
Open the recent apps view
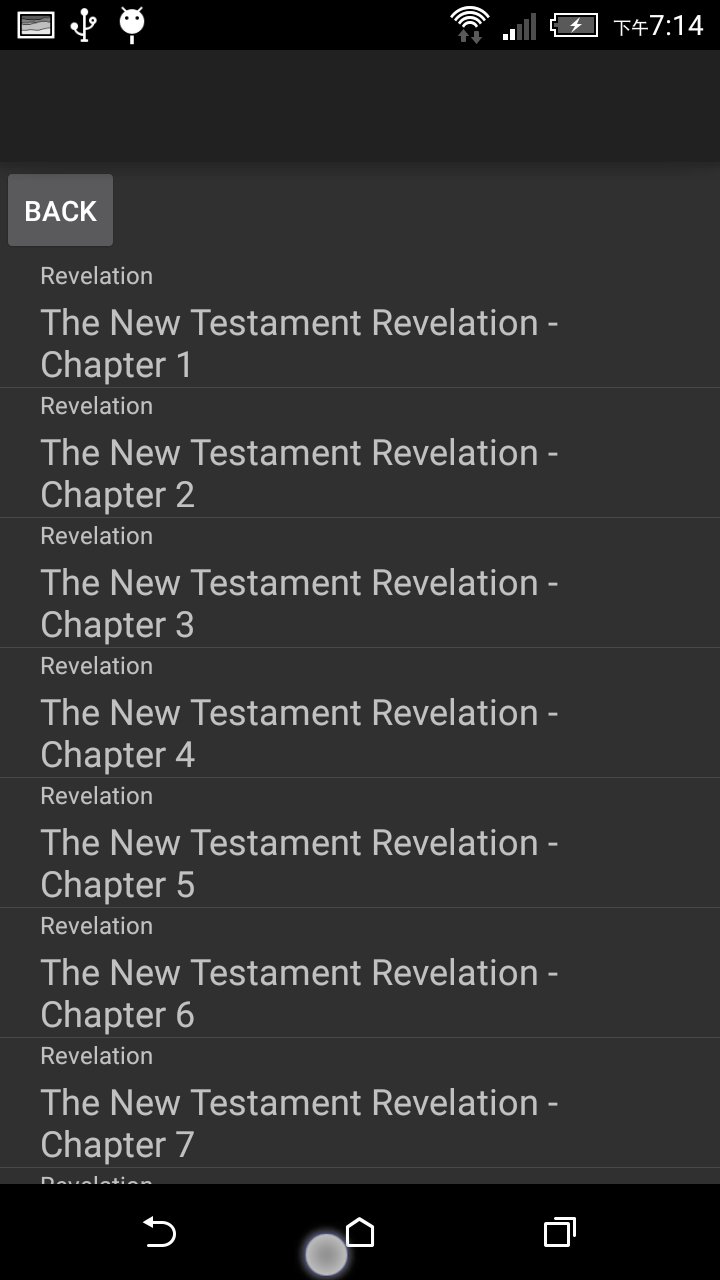point(559,1232)
